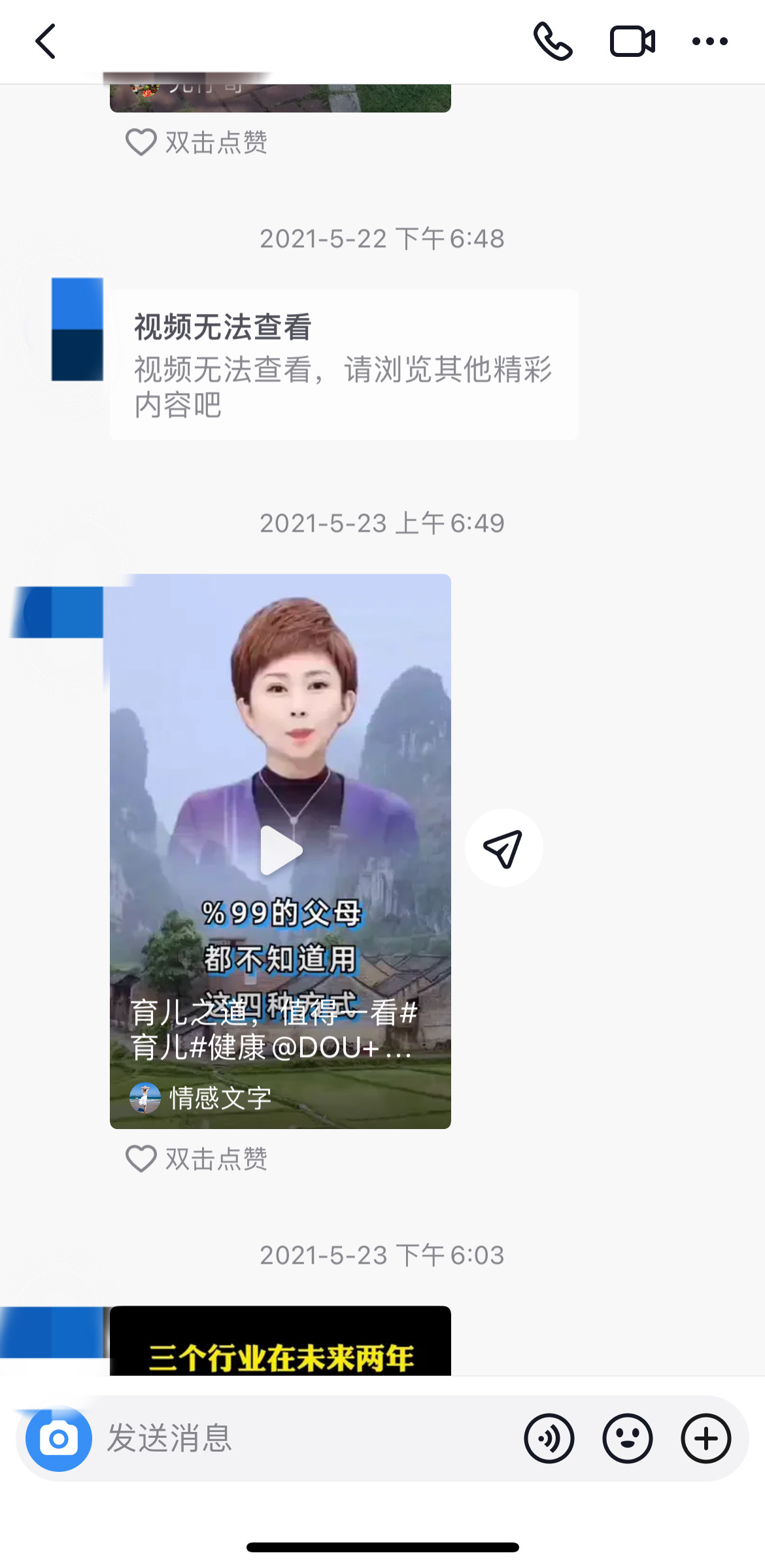Record a voice message

[x=549, y=1439]
